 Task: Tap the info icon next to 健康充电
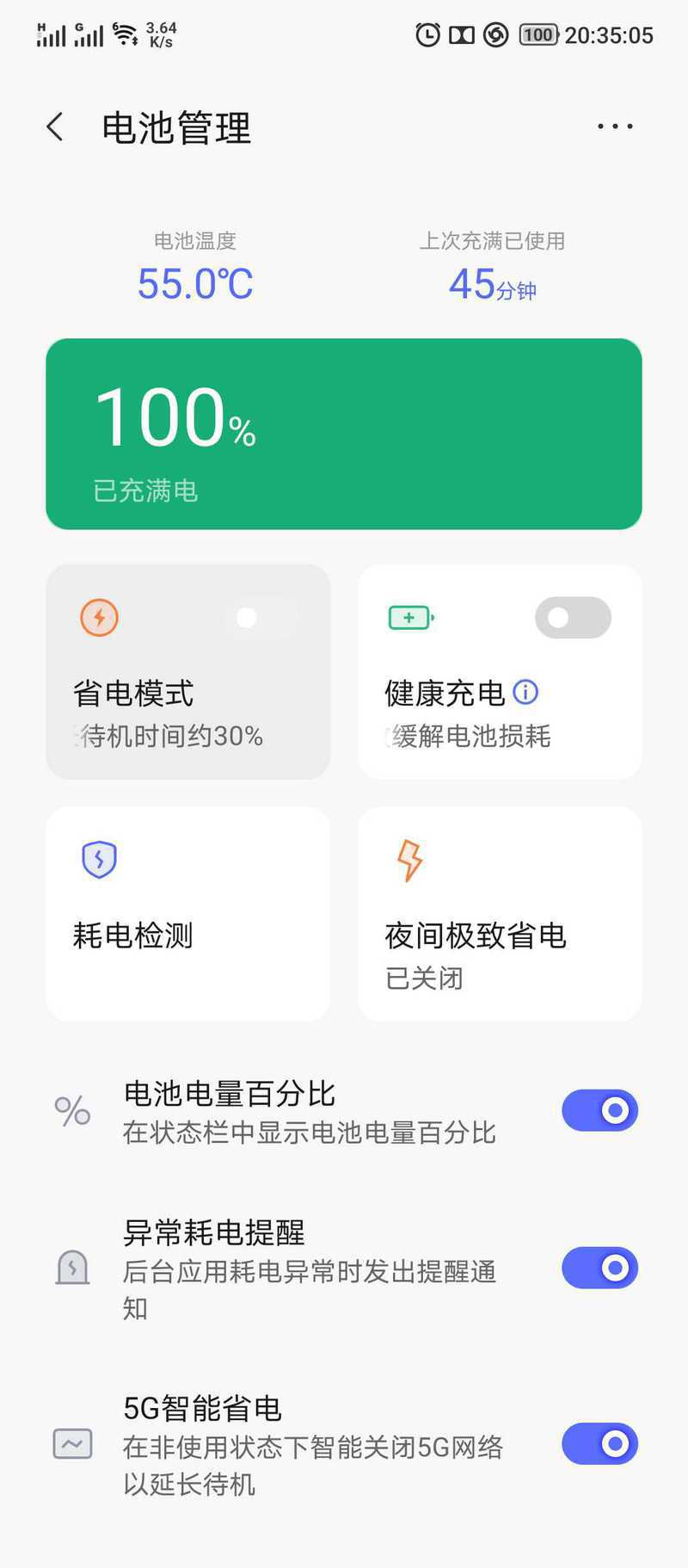pyautogui.click(x=525, y=692)
